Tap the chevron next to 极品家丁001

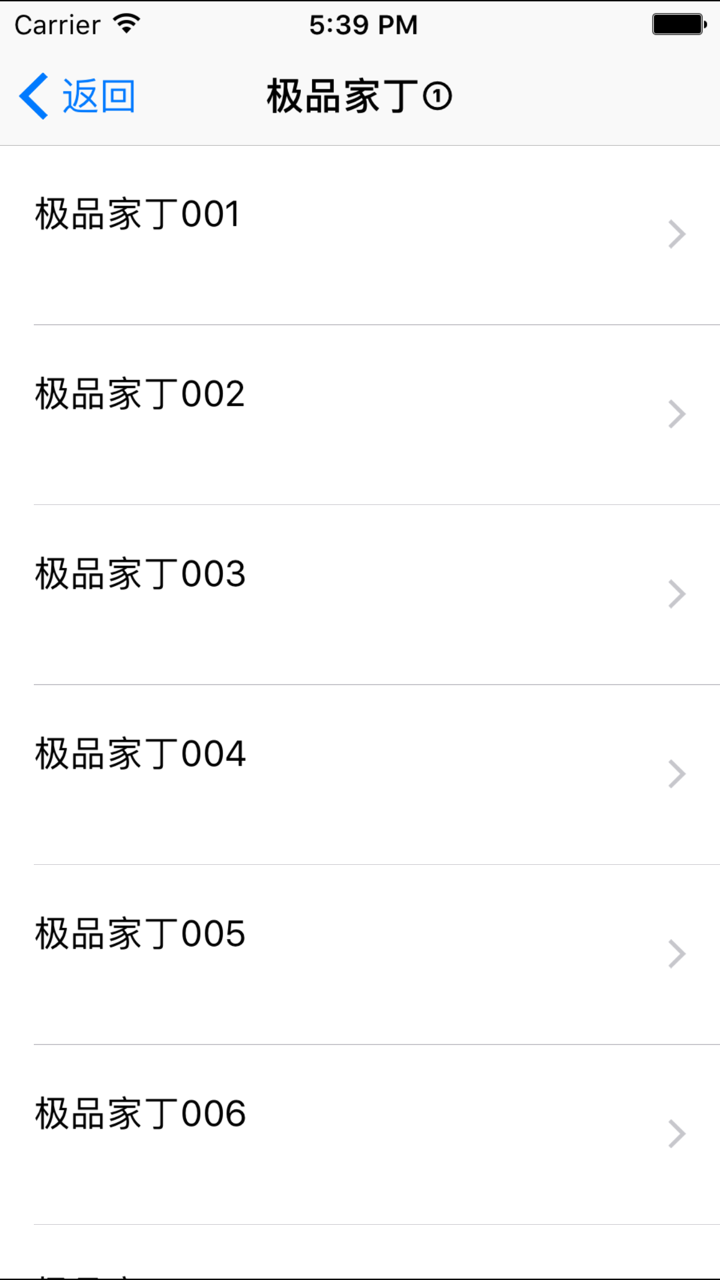coord(677,234)
